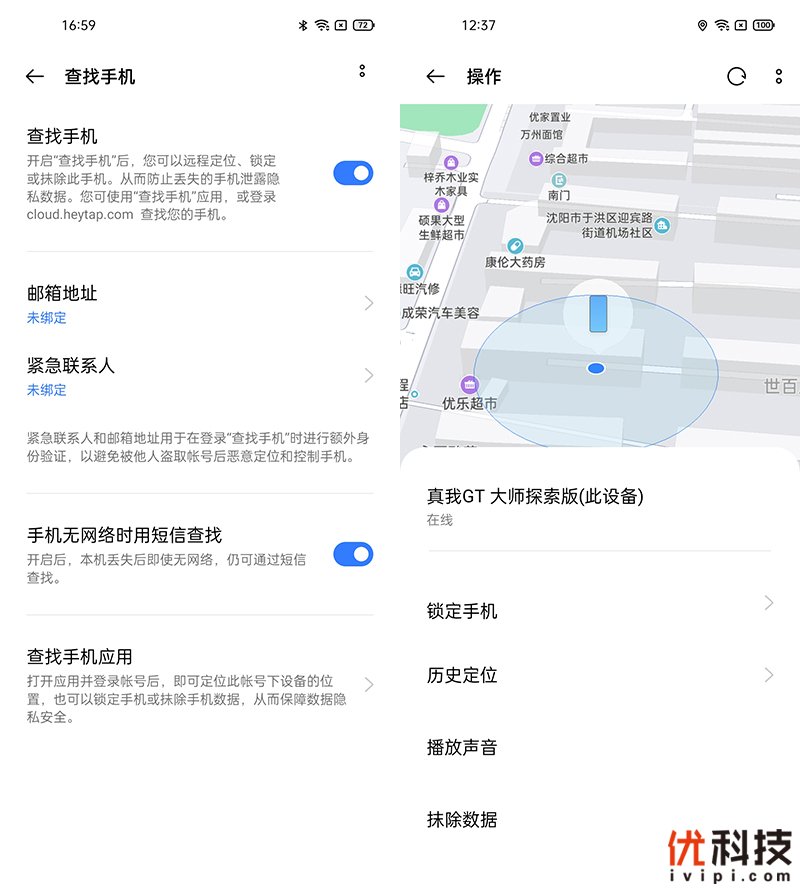Viewport: 800px width, 889px height.
Task: Select 锁定手机 to lock the phone
Action: tap(600, 611)
